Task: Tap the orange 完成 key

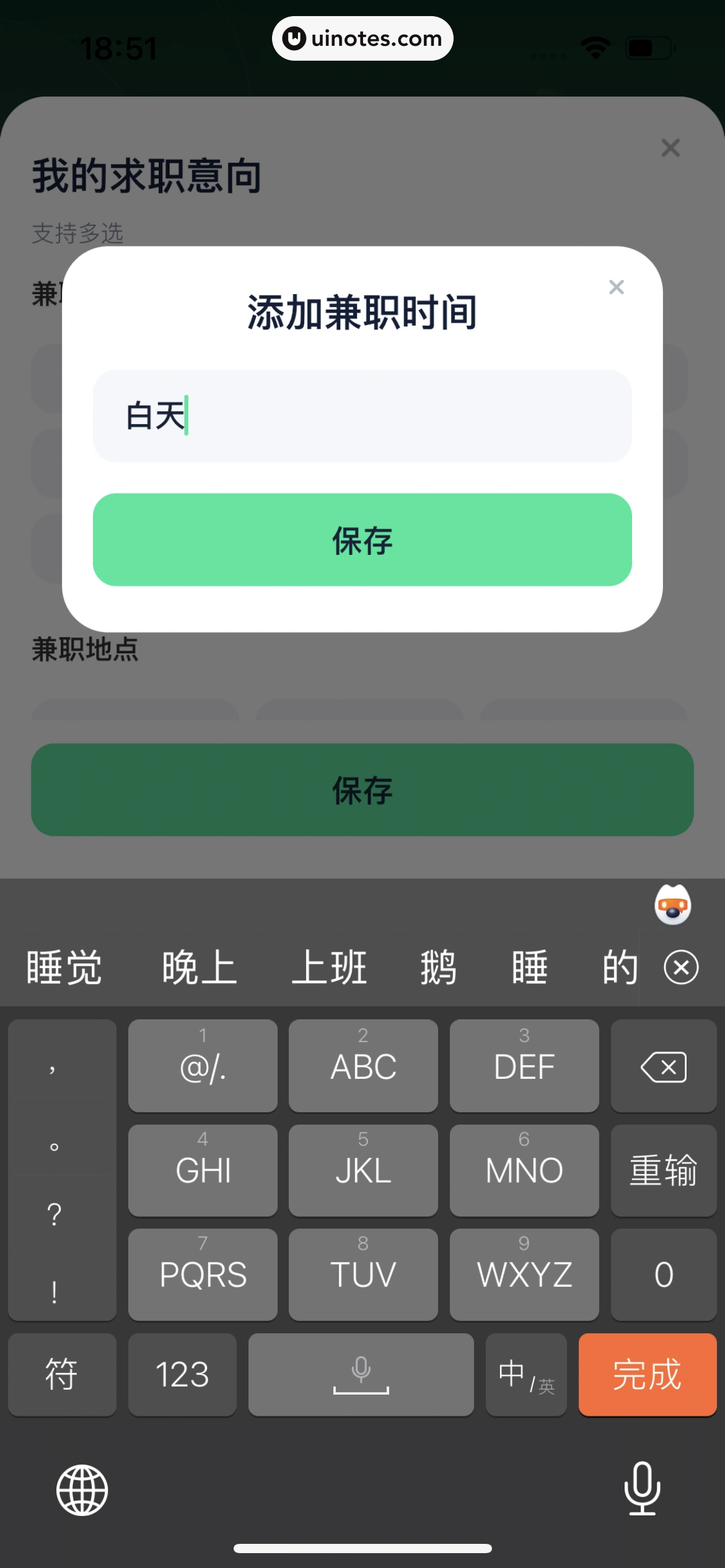Action: [x=647, y=1374]
